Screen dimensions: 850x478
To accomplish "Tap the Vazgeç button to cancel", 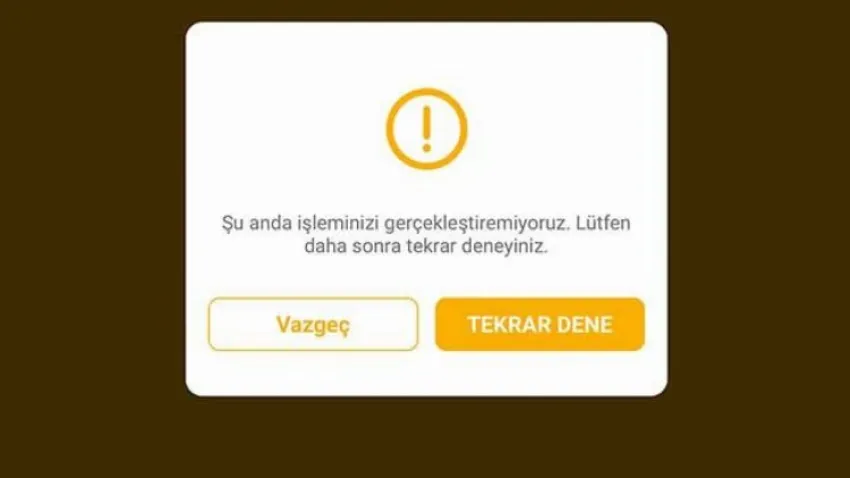I will [x=313, y=324].
